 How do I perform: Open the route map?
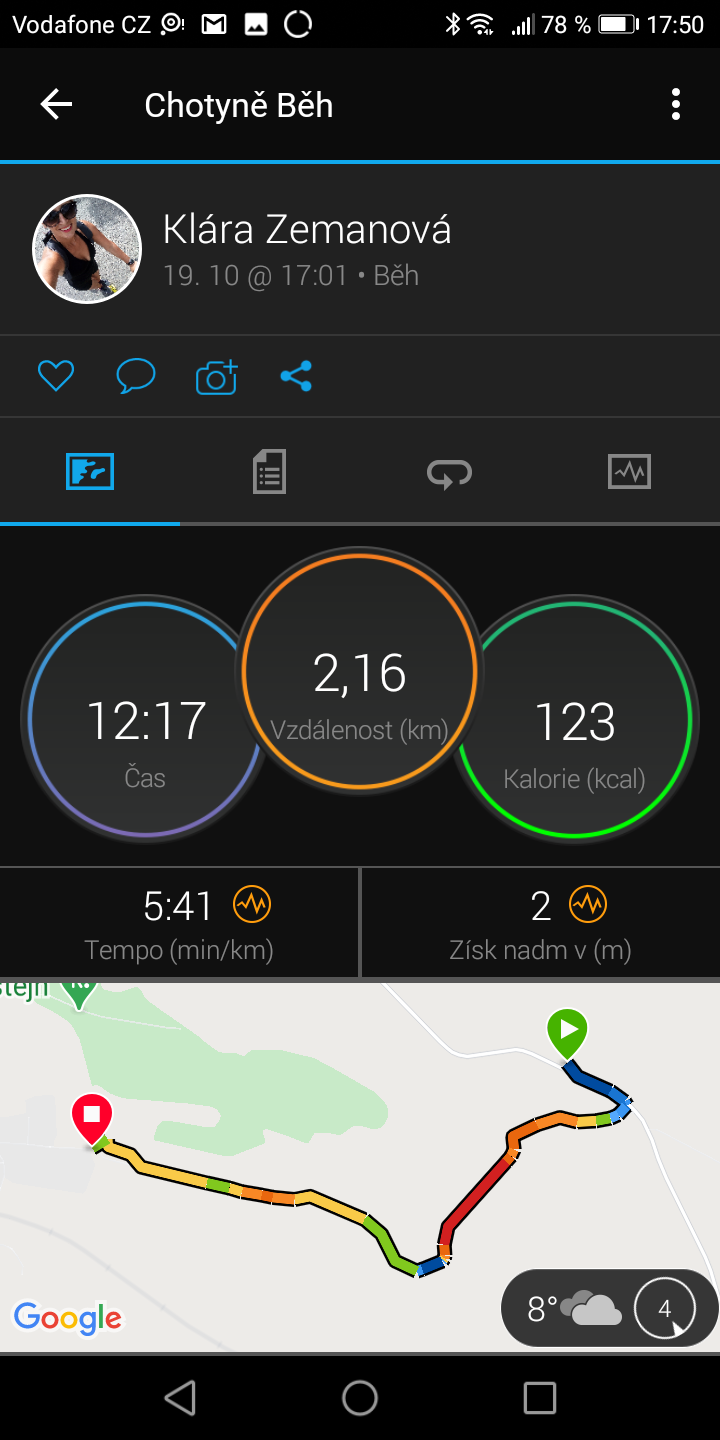tap(360, 1167)
